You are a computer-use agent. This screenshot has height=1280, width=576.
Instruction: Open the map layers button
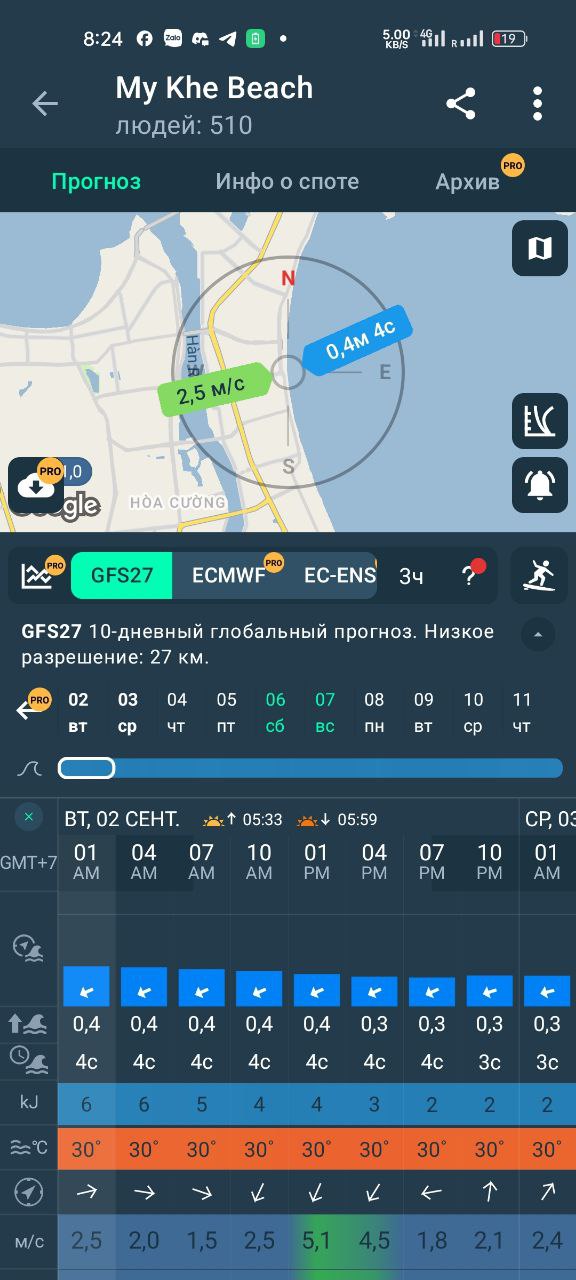click(x=540, y=248)
